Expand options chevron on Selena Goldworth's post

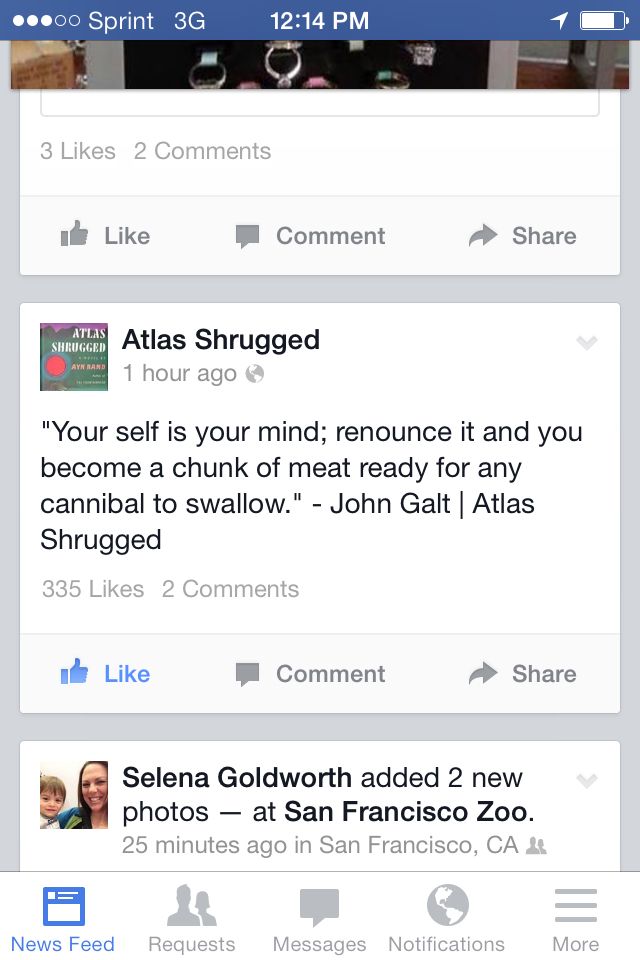pyautogui.click(x=587, y=780)
